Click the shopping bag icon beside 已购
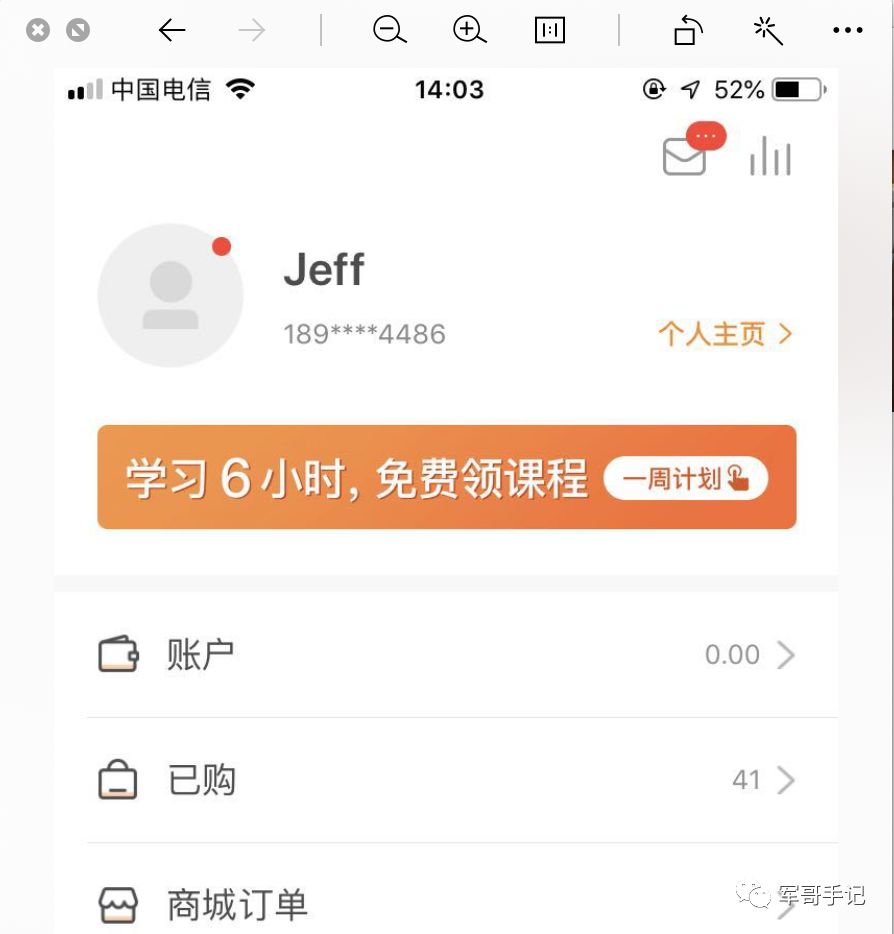Viewport: 894px width, 934px height. [x=119, y=779]
